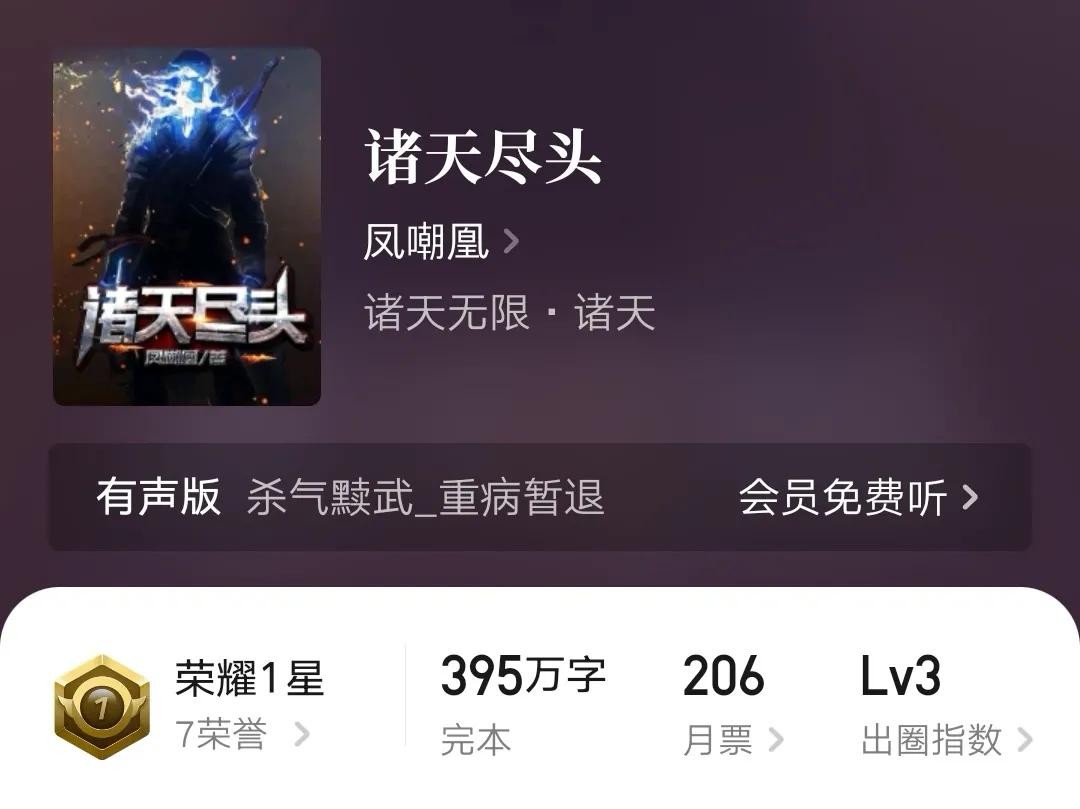Screen dimensions: 1080x809
Task: Open the 有声版 audiobook banner
Action: coord(540,497)
